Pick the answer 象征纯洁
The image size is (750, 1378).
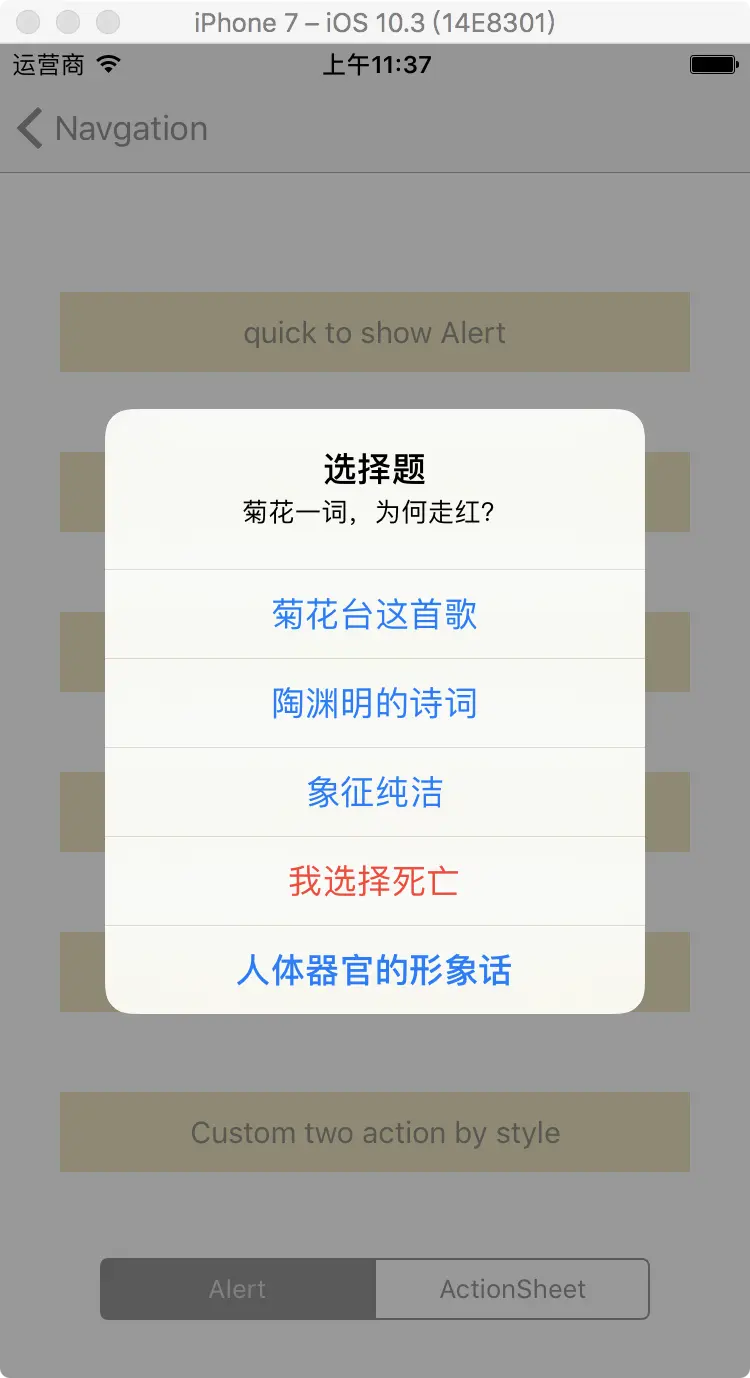tap(374, 792)
